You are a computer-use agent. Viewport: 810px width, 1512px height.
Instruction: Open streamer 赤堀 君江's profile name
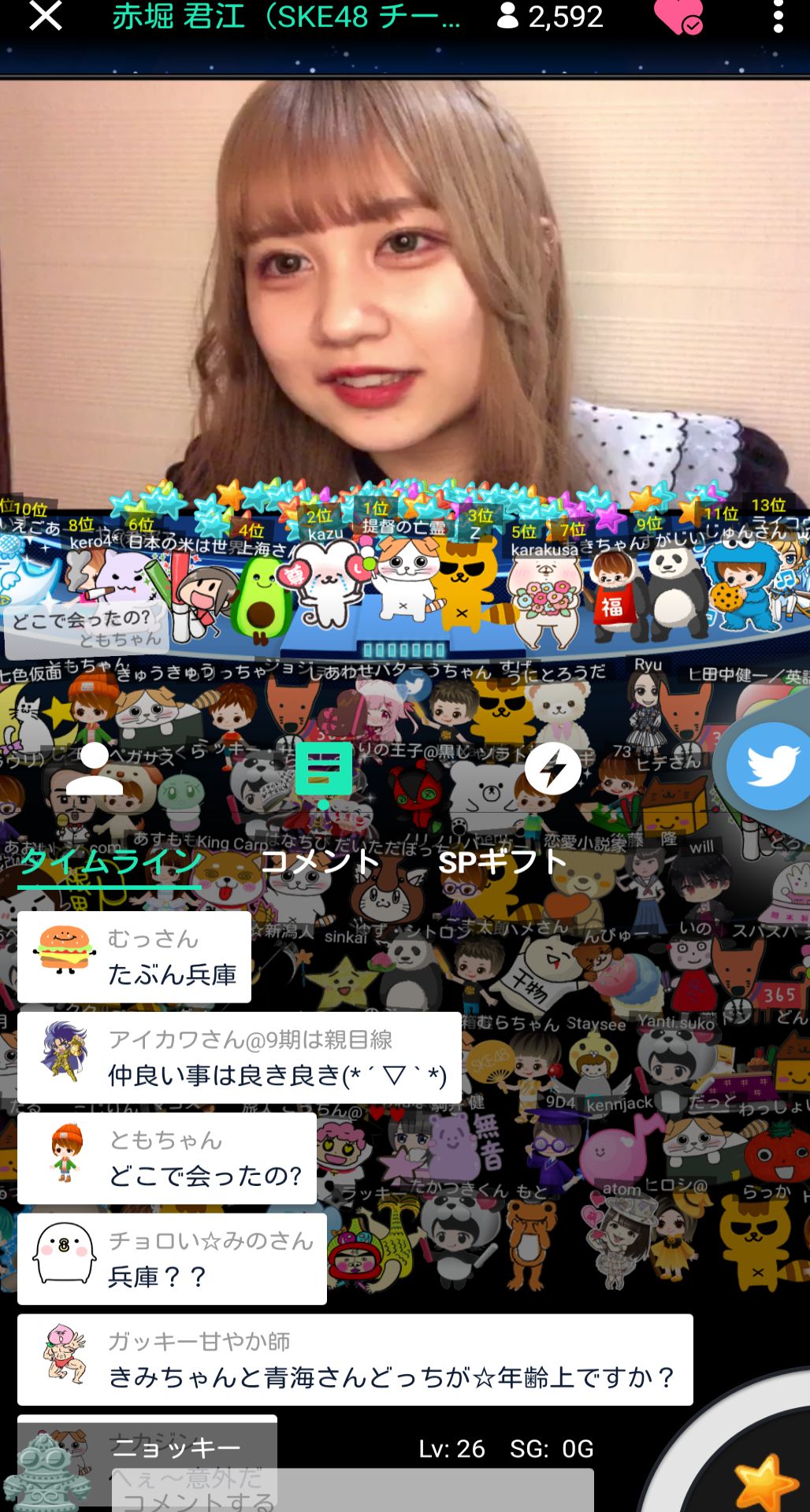click(284, 17)
